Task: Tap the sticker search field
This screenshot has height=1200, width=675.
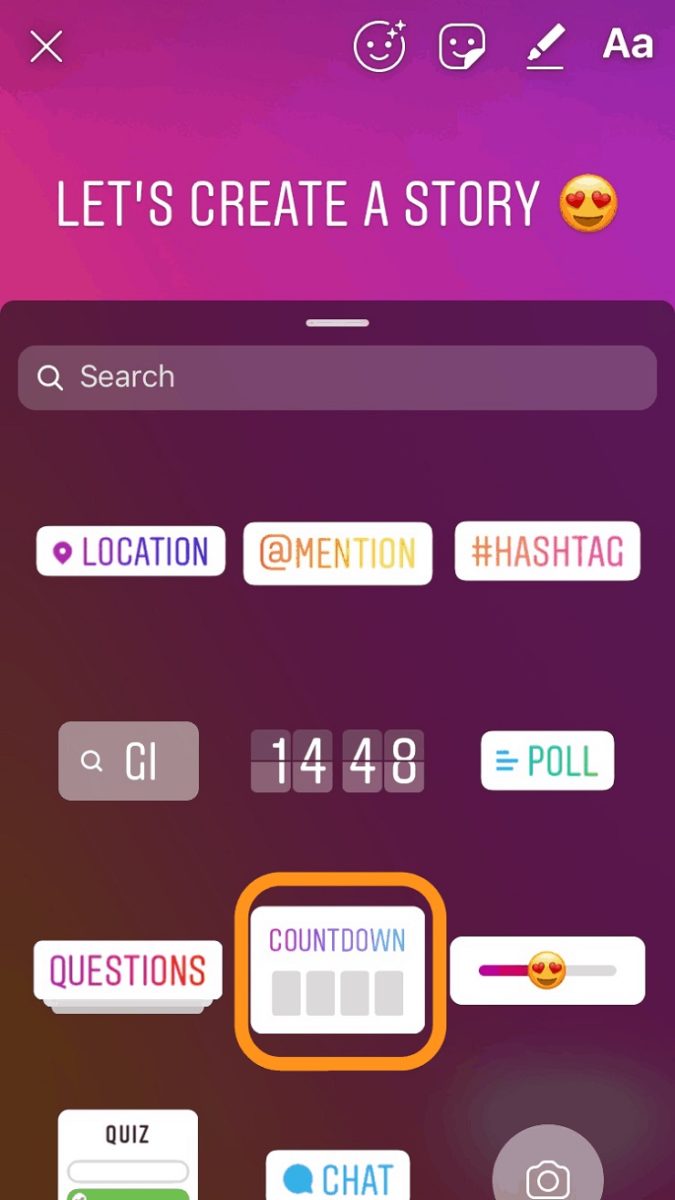Action: coord(337,377)
